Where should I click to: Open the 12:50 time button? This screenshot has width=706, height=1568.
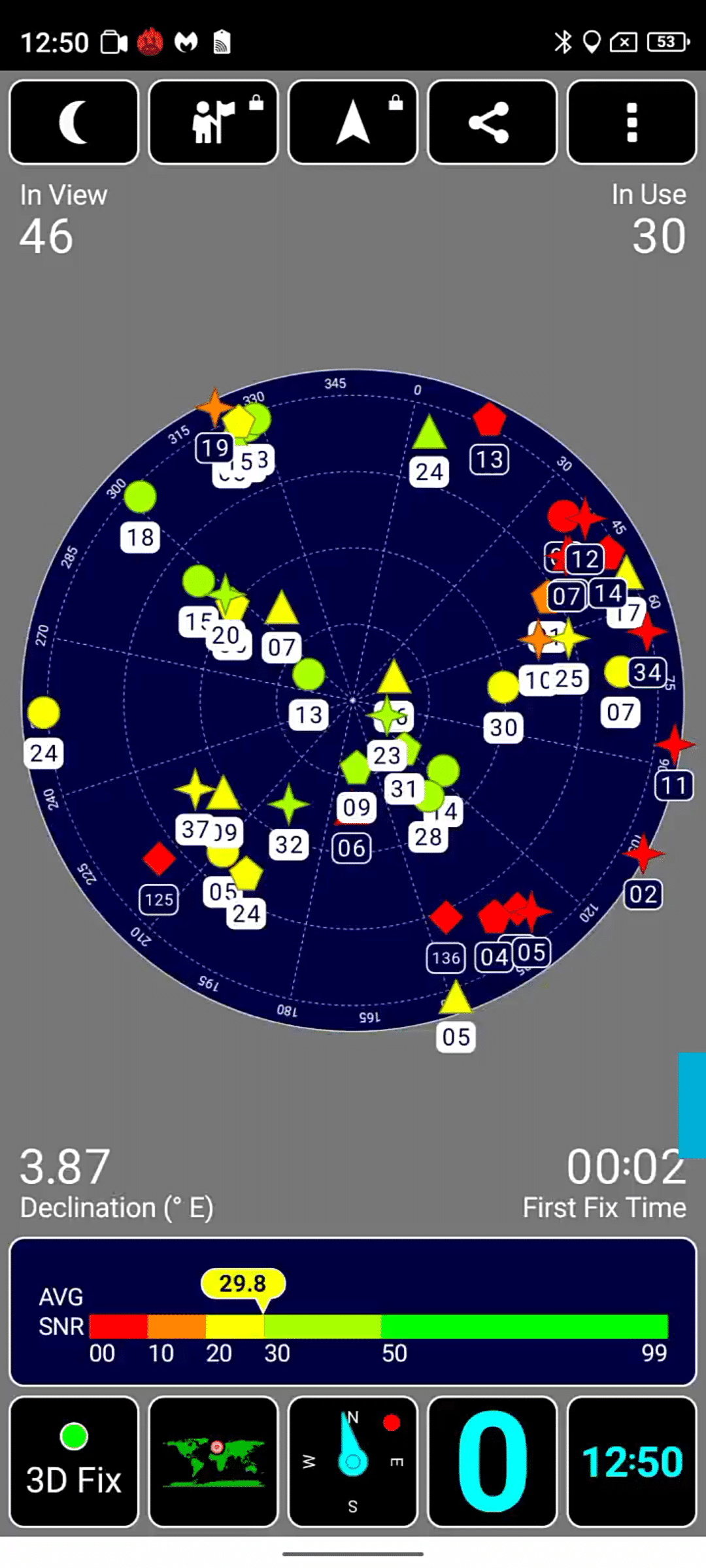(631, 1462)
